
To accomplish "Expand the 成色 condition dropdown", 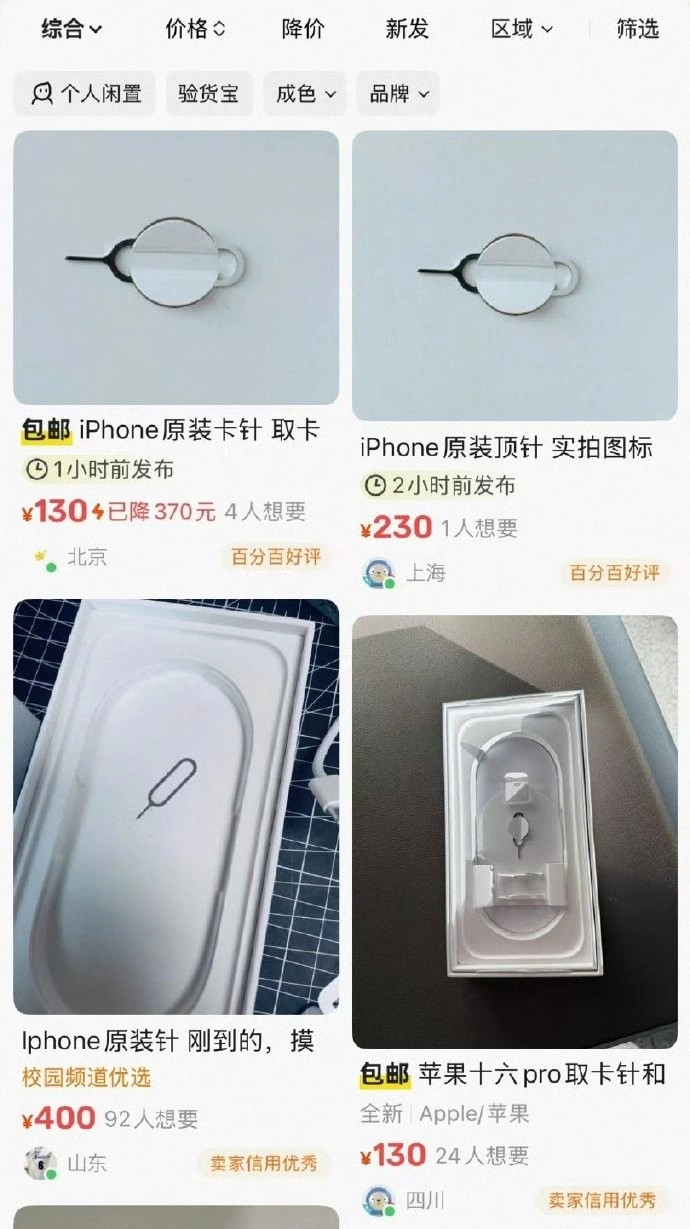I will (x=305, y=94).
